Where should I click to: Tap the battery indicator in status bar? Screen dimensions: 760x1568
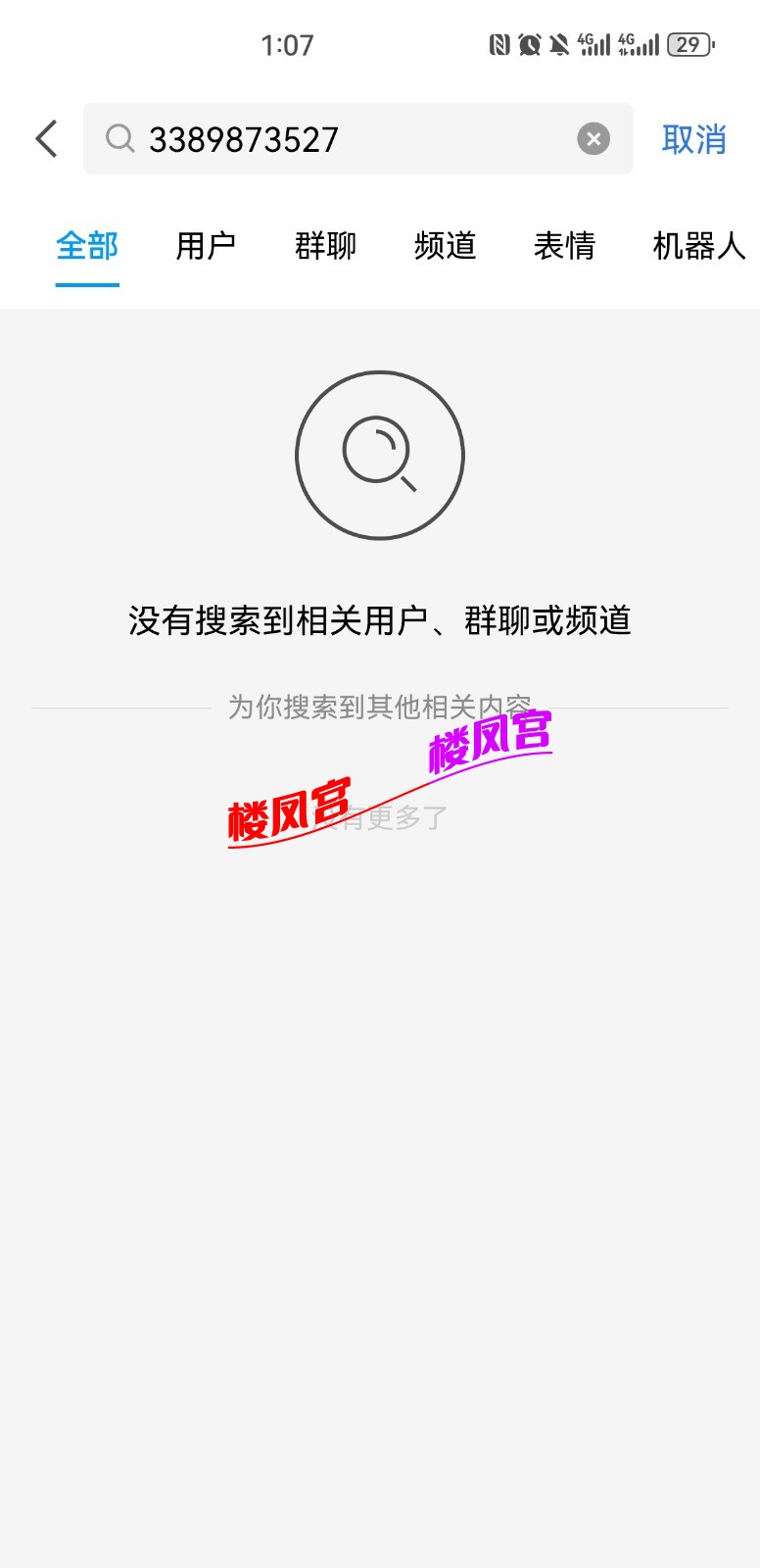(688, 44)
